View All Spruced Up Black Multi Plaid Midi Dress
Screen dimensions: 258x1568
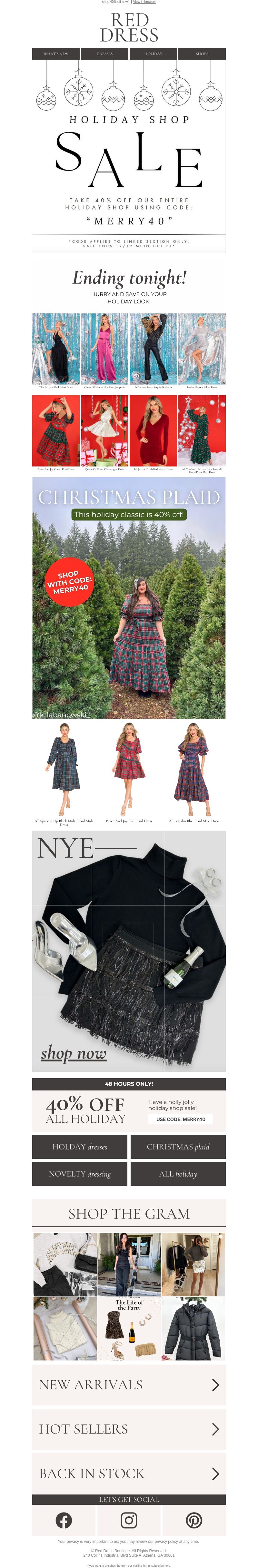(64, 770)
